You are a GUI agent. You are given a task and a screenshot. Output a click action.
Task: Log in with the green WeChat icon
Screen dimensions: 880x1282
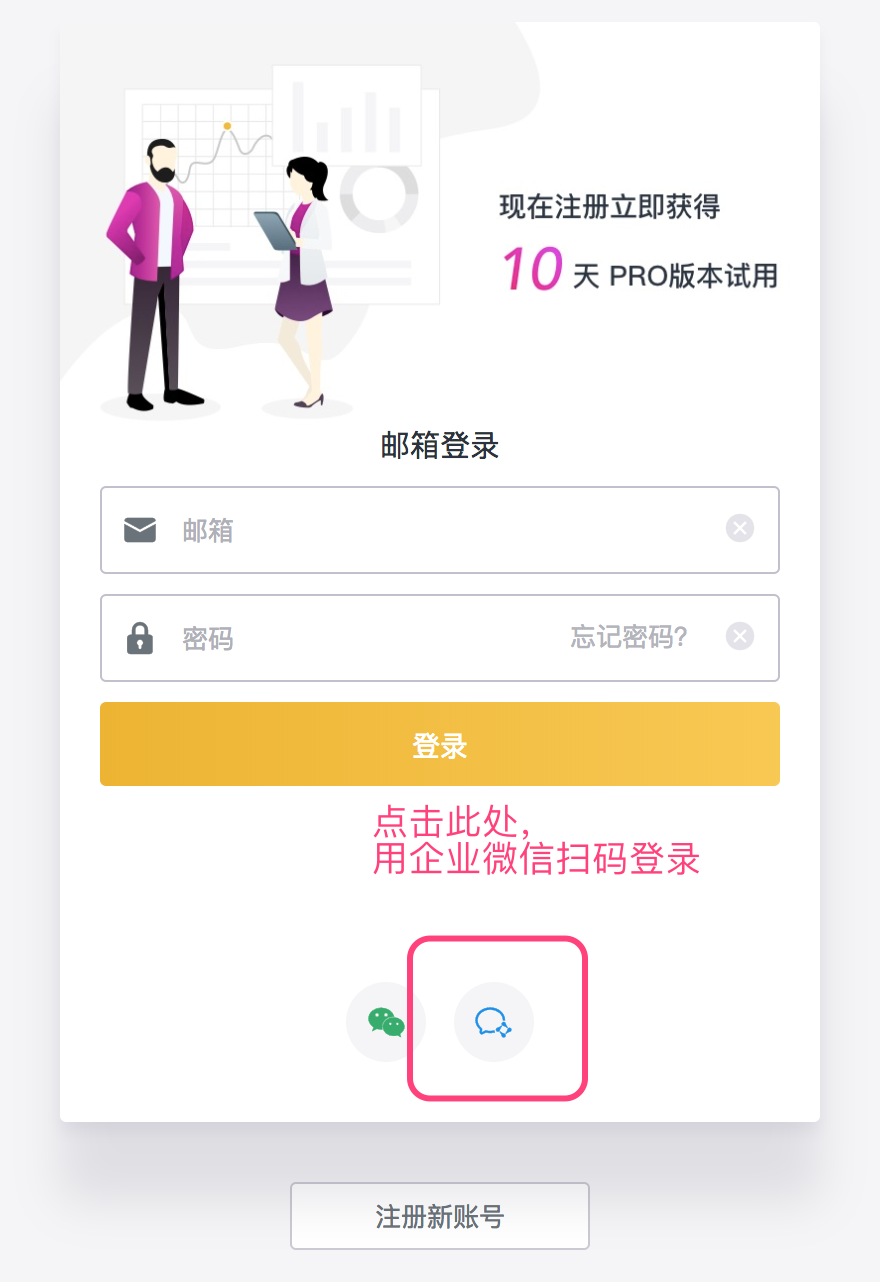coord(386,1022)
